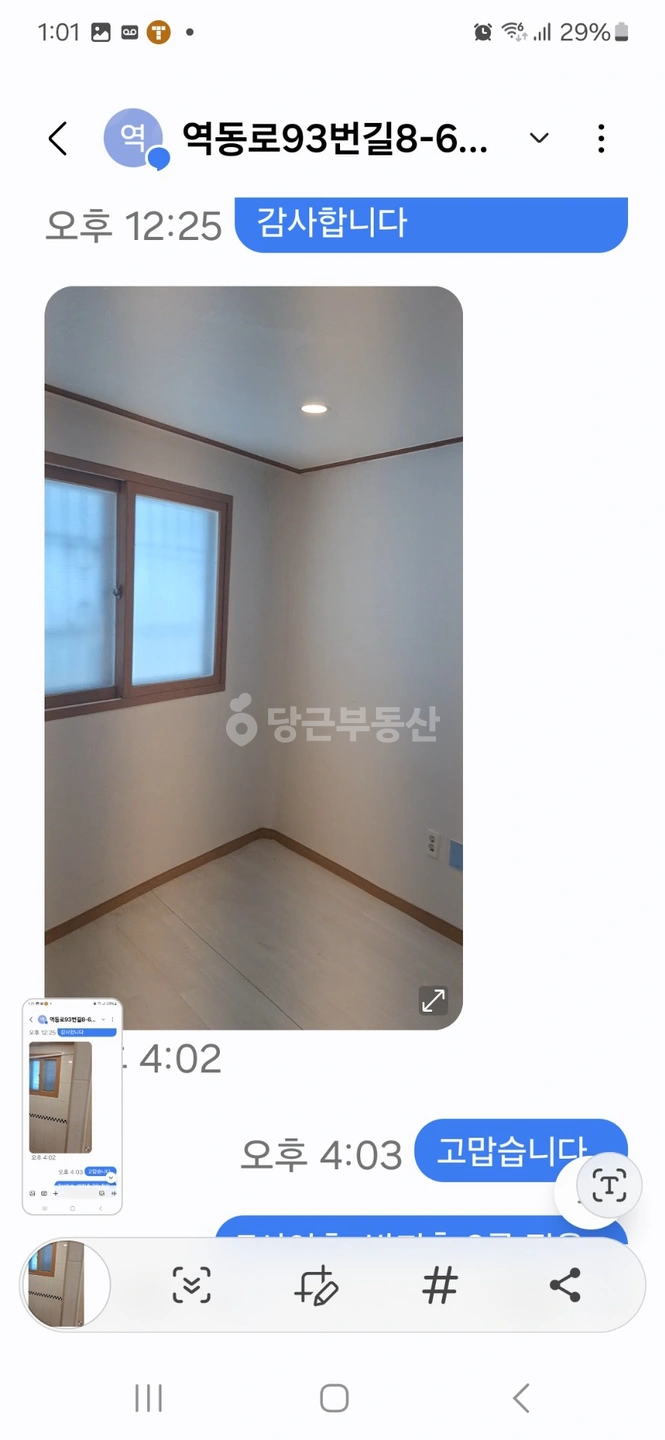Expand the conversation title dropdown chevron
This screenshot has width=665, height=1440.
(x=539, y=138)
